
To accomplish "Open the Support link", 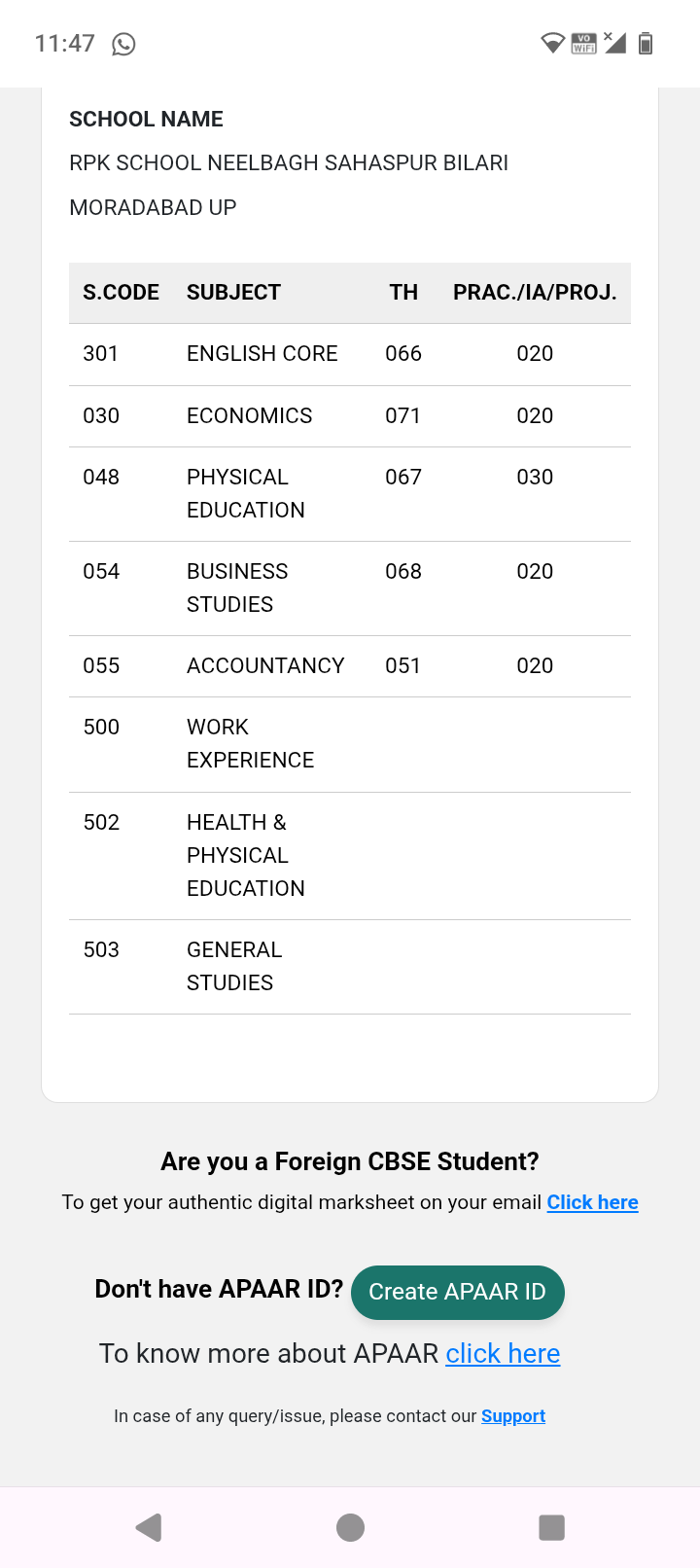I will point(513,1416).
